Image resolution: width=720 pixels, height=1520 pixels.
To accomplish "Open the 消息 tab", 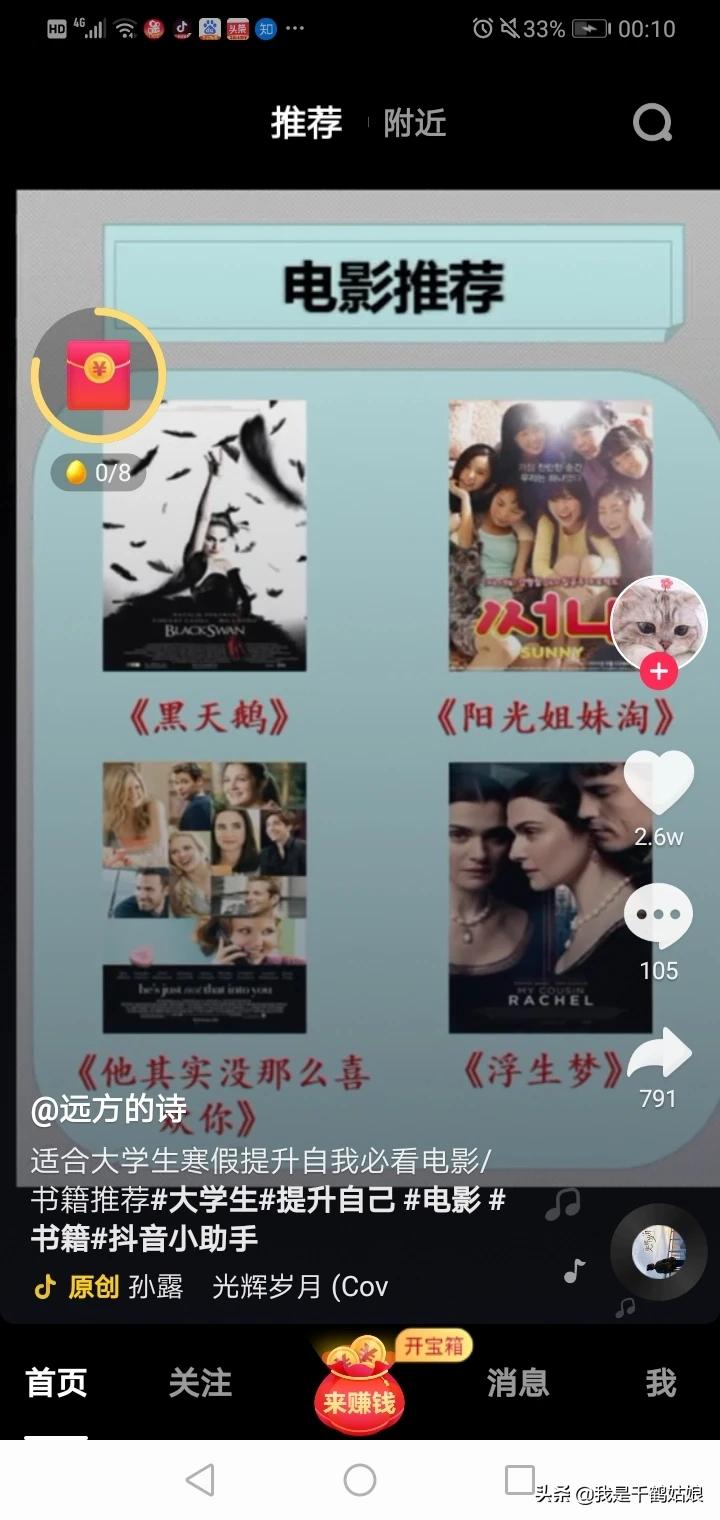I will 517,1383.
